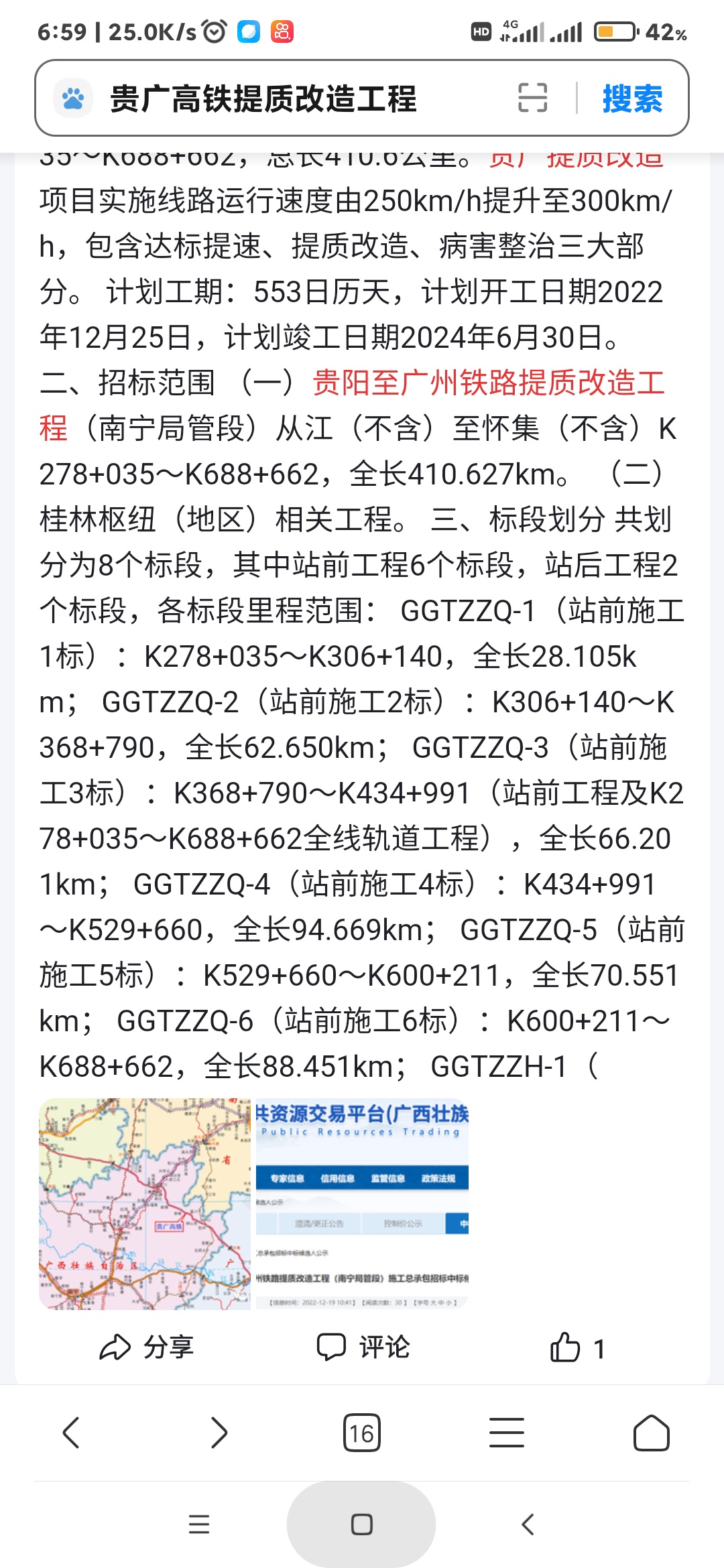Image resolution: width=724 pixels, height=1568 pixels.
Task: Open the red link 贵广提质改造
Action: pos(577,158)
